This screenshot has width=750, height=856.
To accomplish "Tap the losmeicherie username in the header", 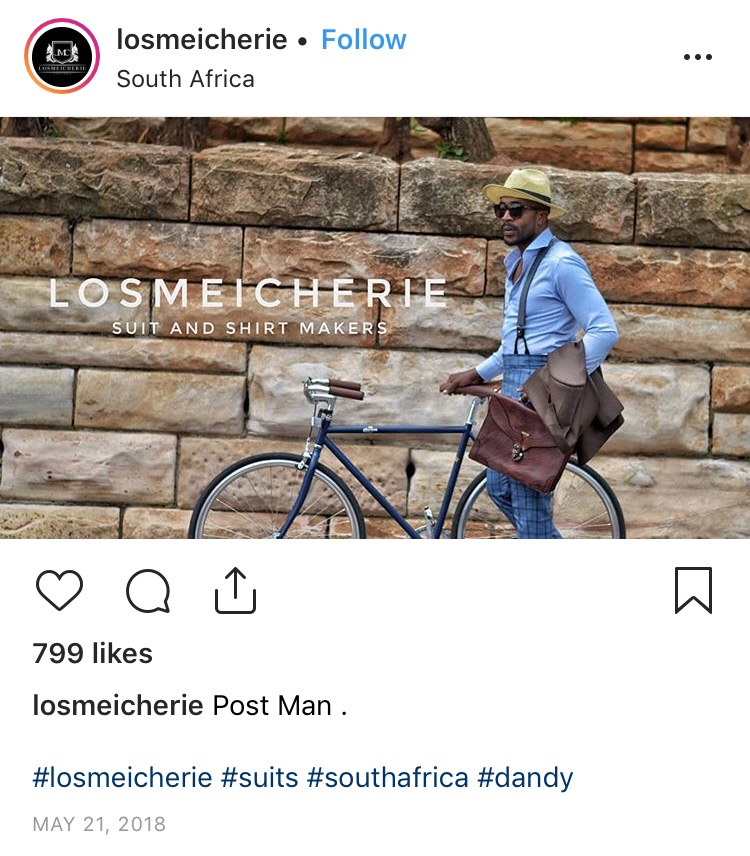I will [x=202, y=40].
